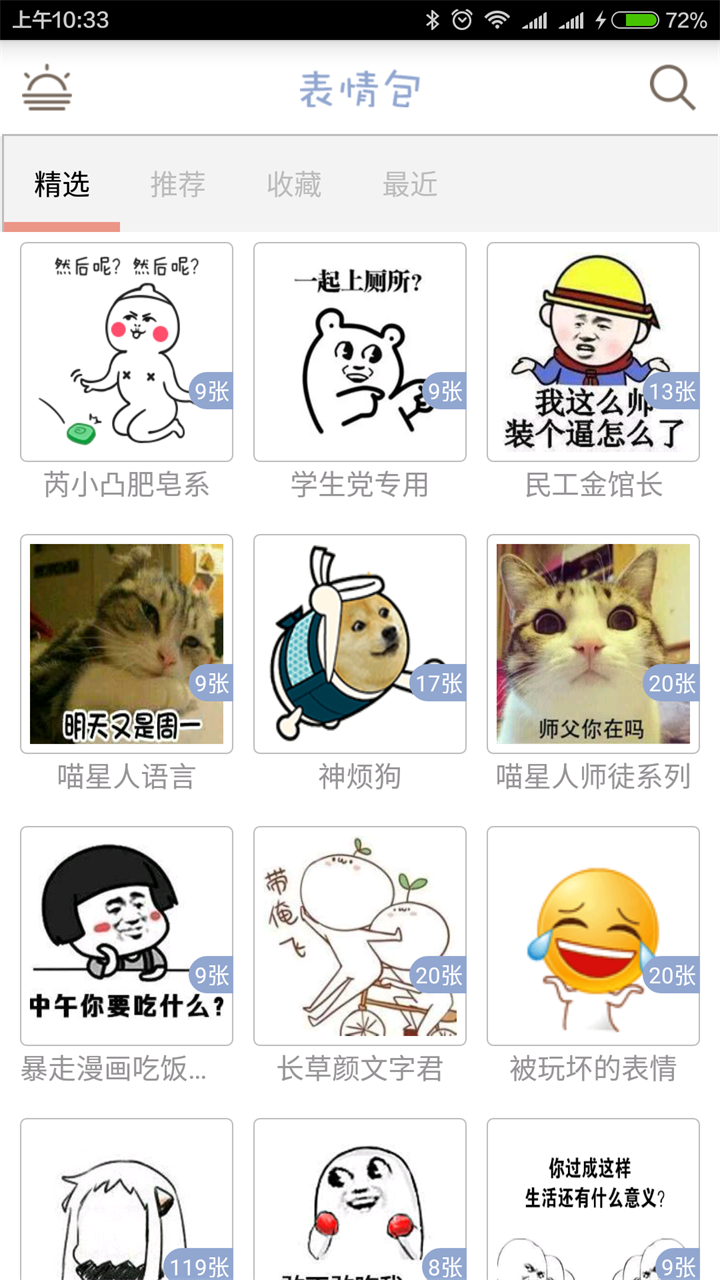Click the 长草颜文字君 title label
Viewport: 720px width, 1280px height.
[360, 1070]
